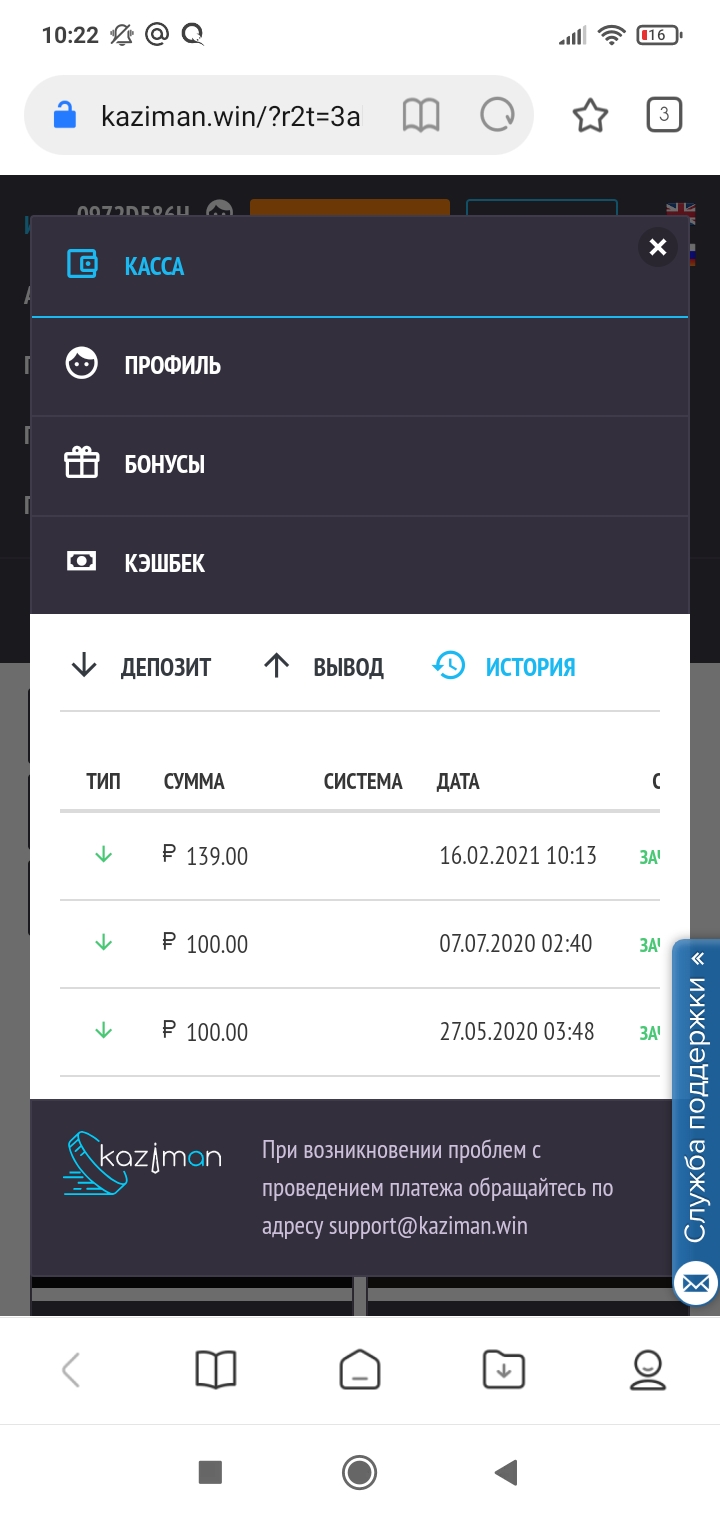720x1520 pixels.
Task: Open recent apps with square button
Action: pos(210,1471)
